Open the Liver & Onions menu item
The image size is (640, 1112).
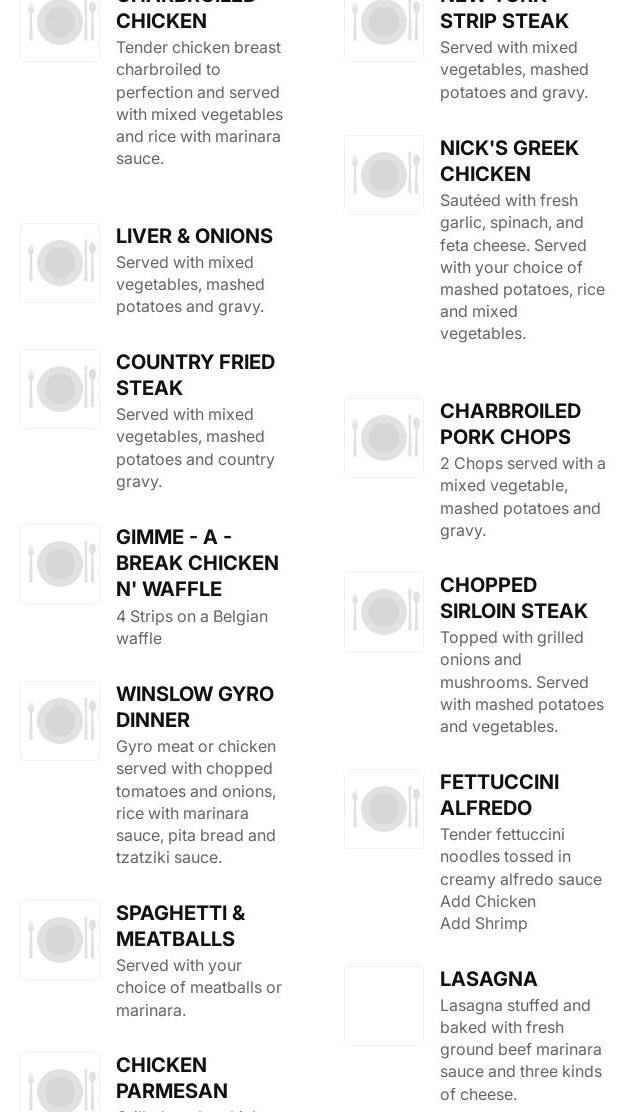pyautogui.click(x=194, y=236)
